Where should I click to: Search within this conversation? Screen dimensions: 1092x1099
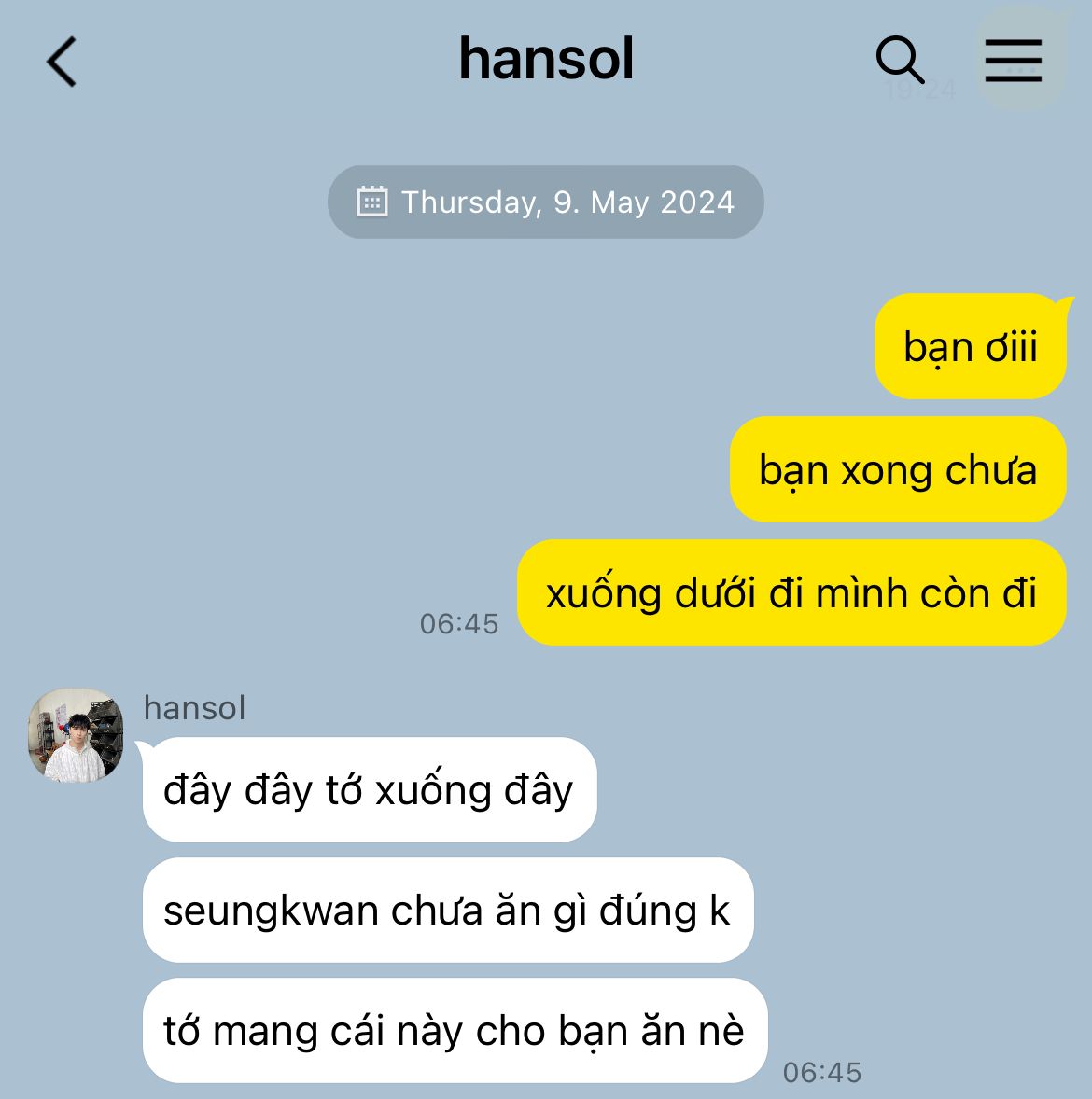click(x=900, y=62)
